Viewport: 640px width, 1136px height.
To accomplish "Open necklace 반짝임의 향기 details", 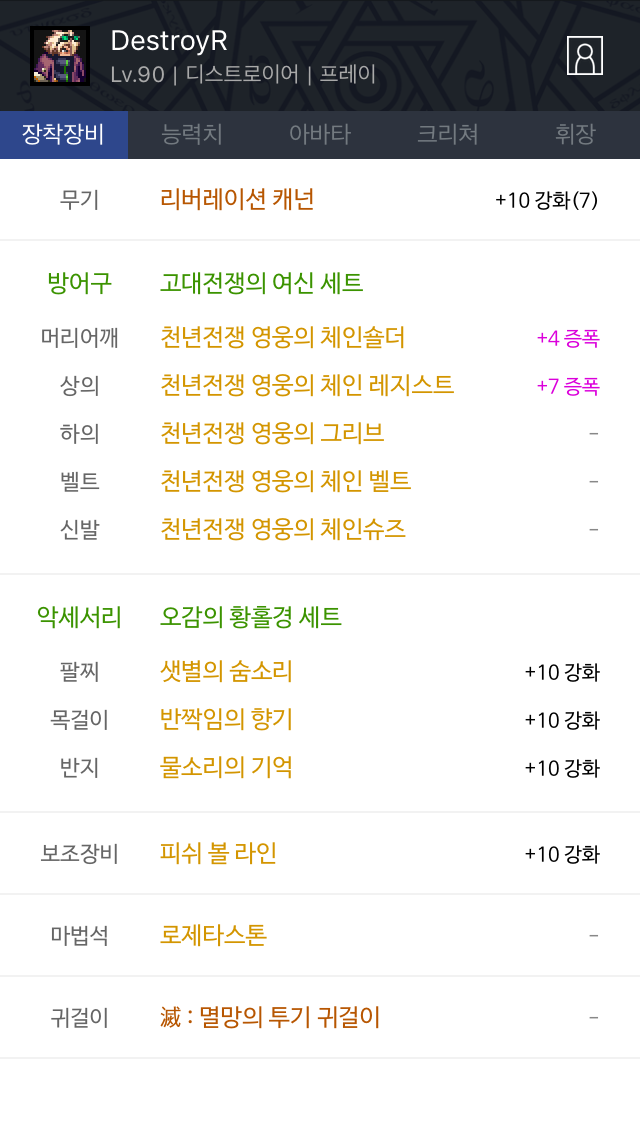I will pyautogui.click(x=226, y=719).
